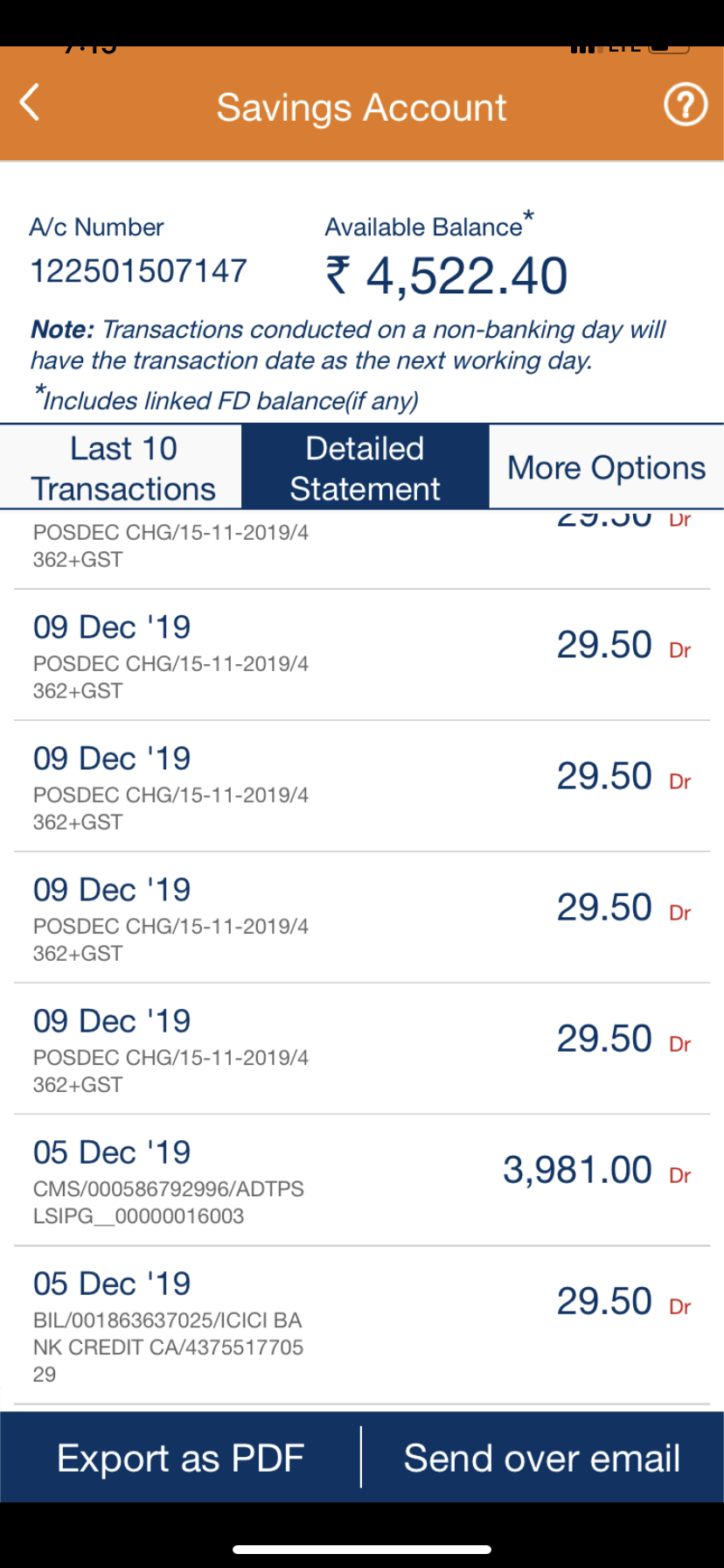Open the help question mark icon

tap(685, 105)
